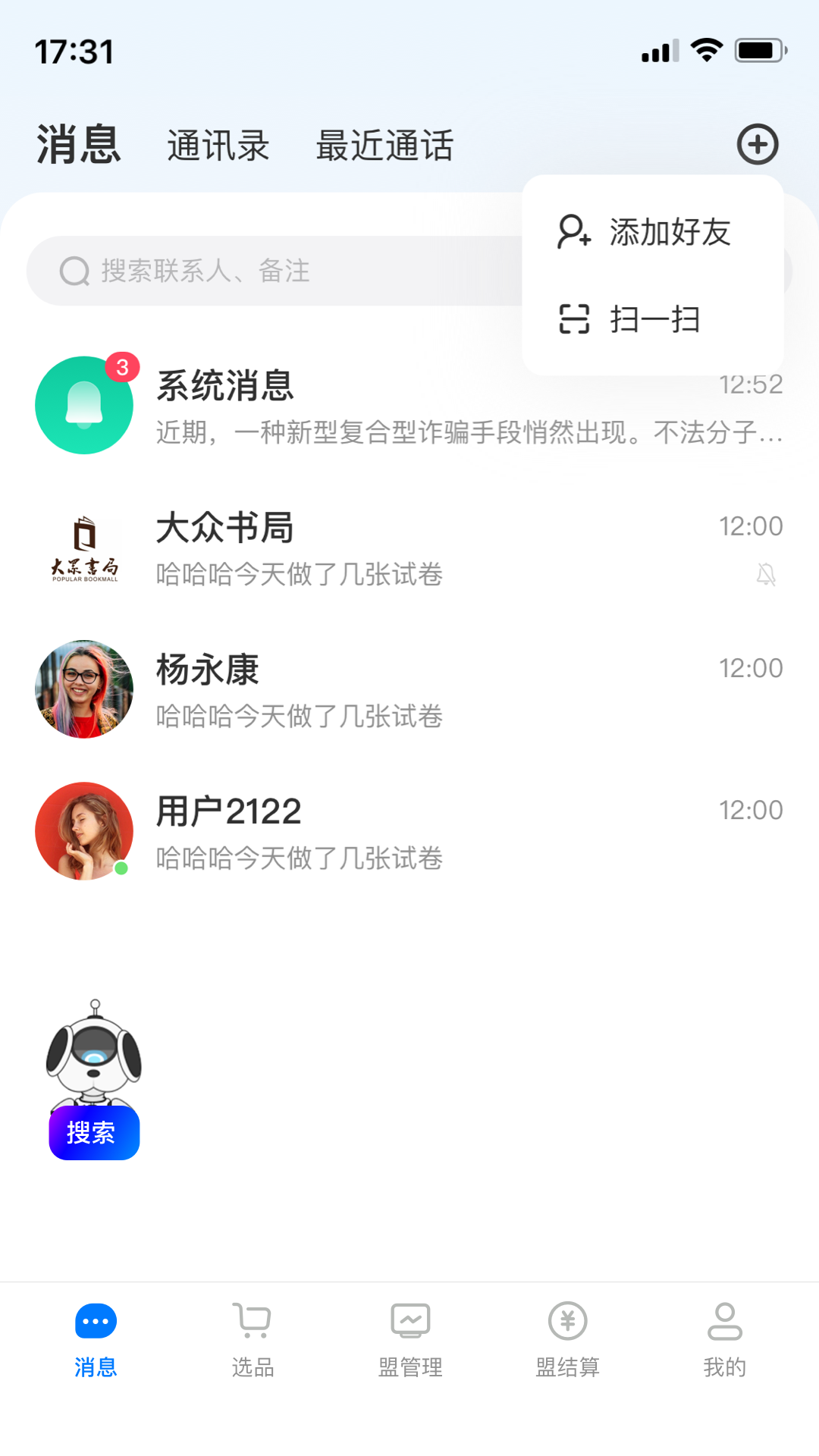This screenshot has height=1456, width=819.
Task: Open the 系统消息 system messages conversation
Action: [x=303, y=406]
